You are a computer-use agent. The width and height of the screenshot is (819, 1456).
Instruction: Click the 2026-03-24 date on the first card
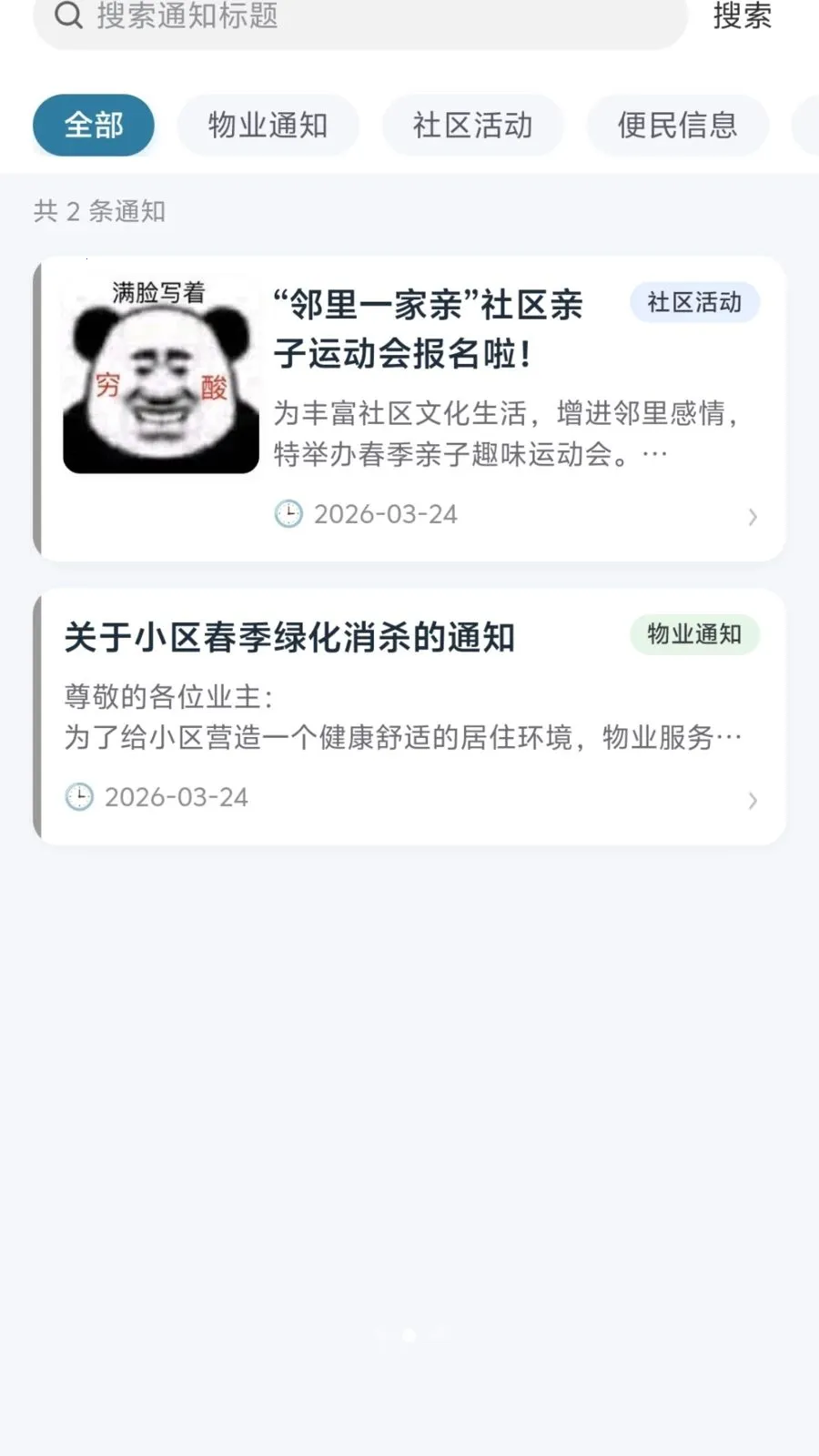387,513
